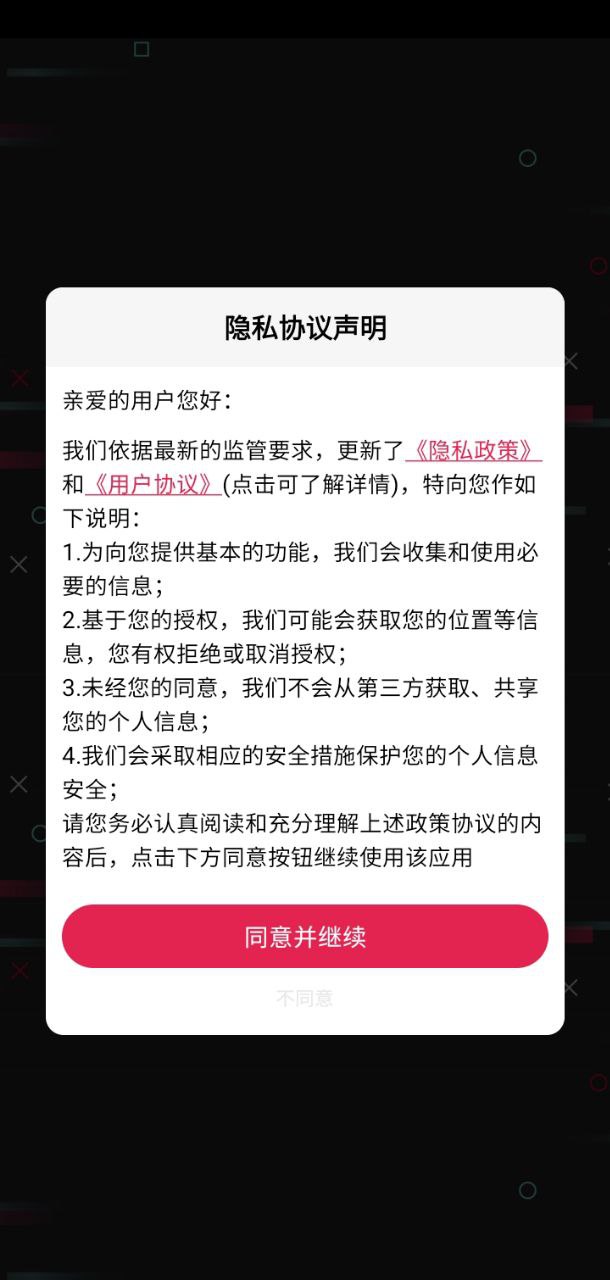Decline by tapping 不同意

[305, 998]
